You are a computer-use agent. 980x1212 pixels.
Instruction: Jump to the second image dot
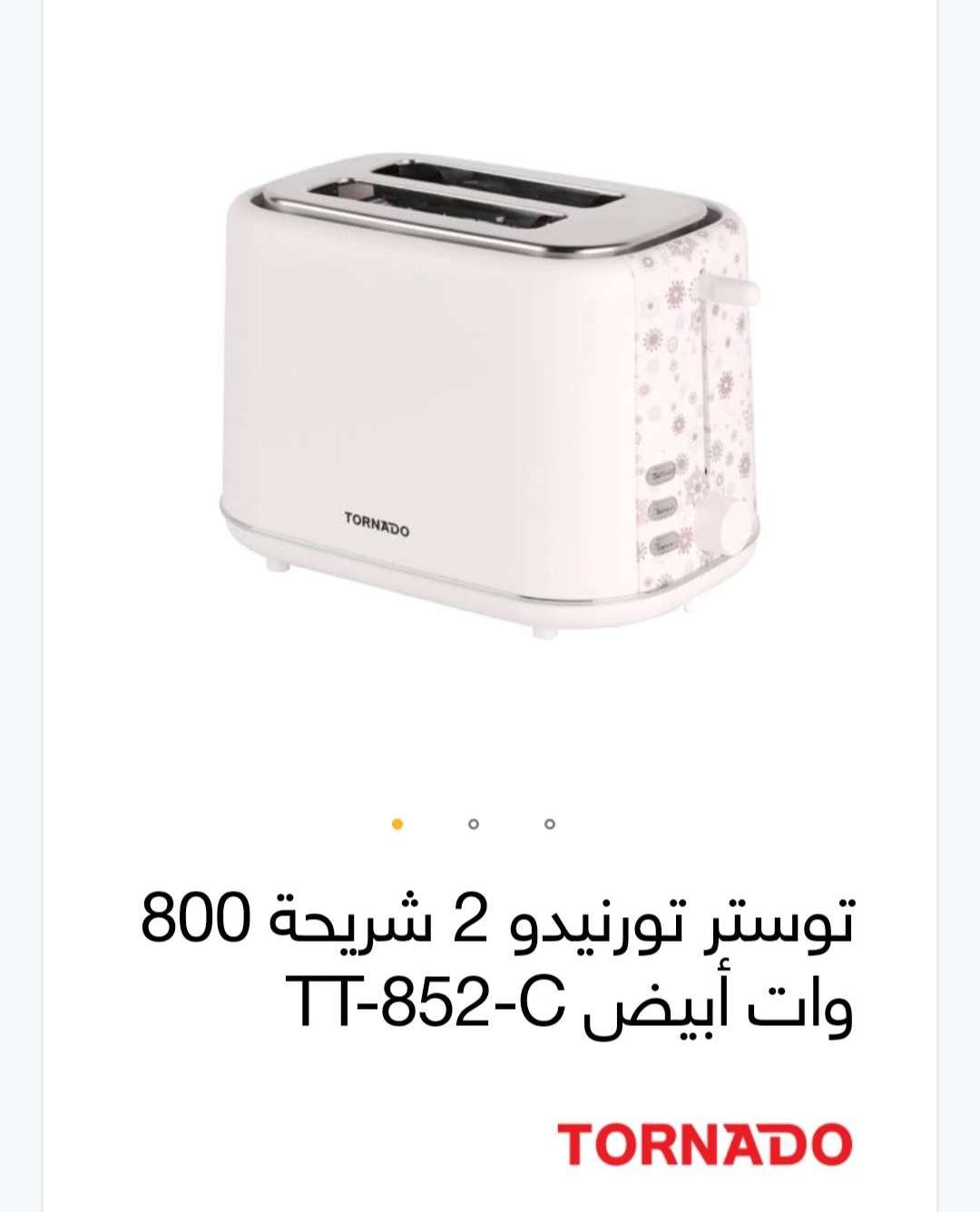click(473, 824)
